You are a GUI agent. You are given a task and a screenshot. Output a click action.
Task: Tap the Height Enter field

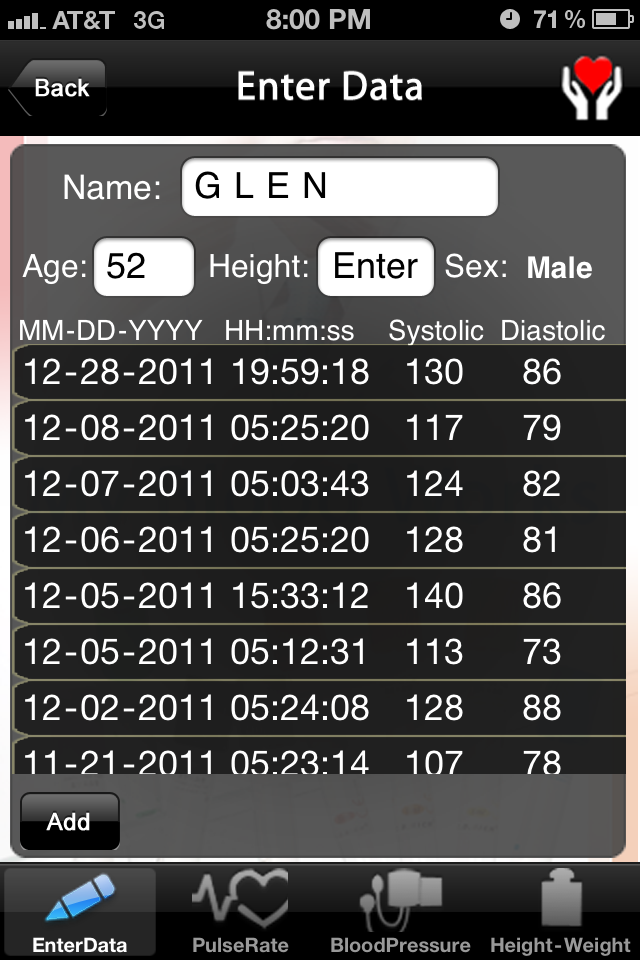375,266
